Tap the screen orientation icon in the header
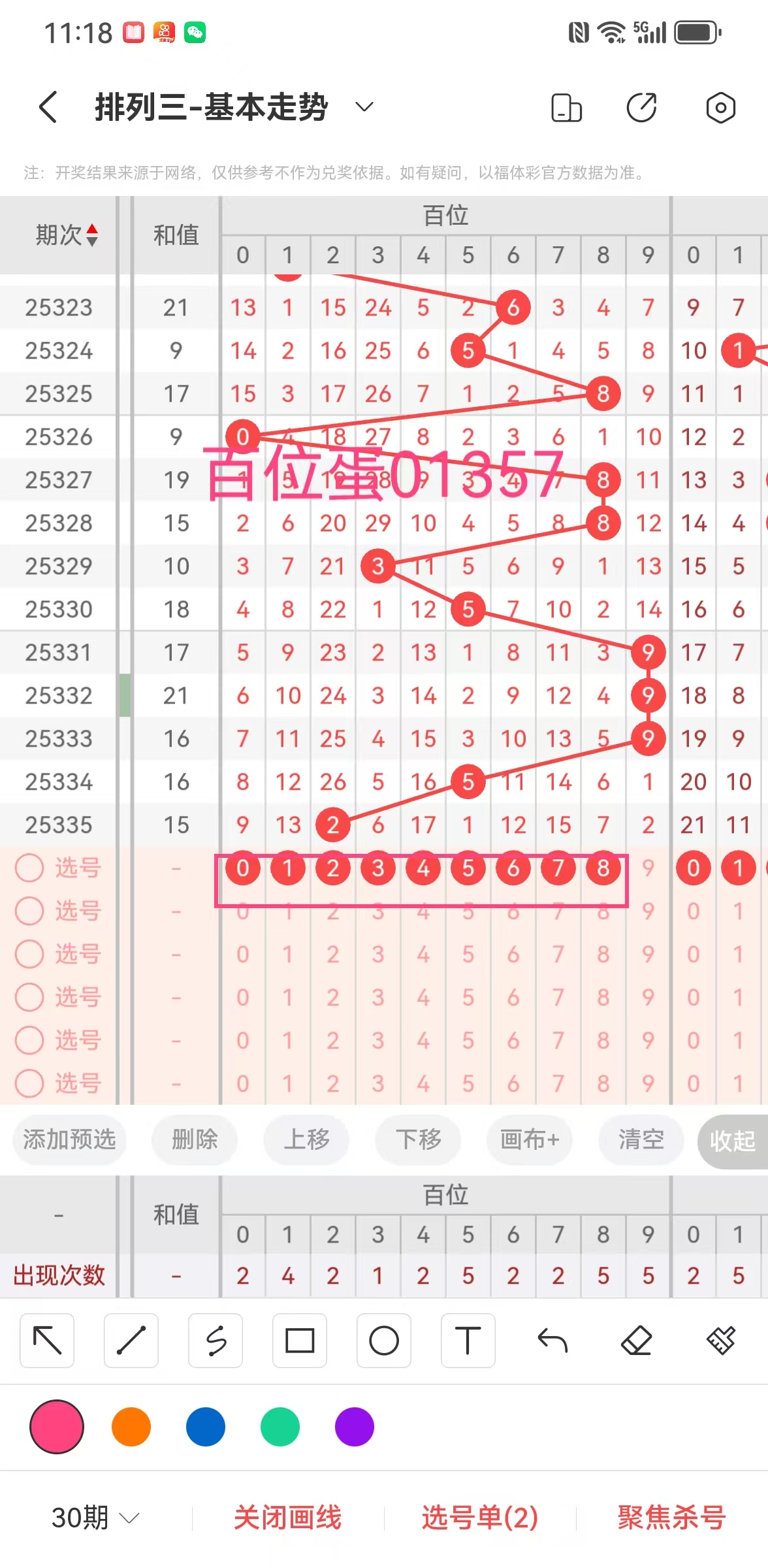Screen dimensions: 768x1568 tap(566, 108)
